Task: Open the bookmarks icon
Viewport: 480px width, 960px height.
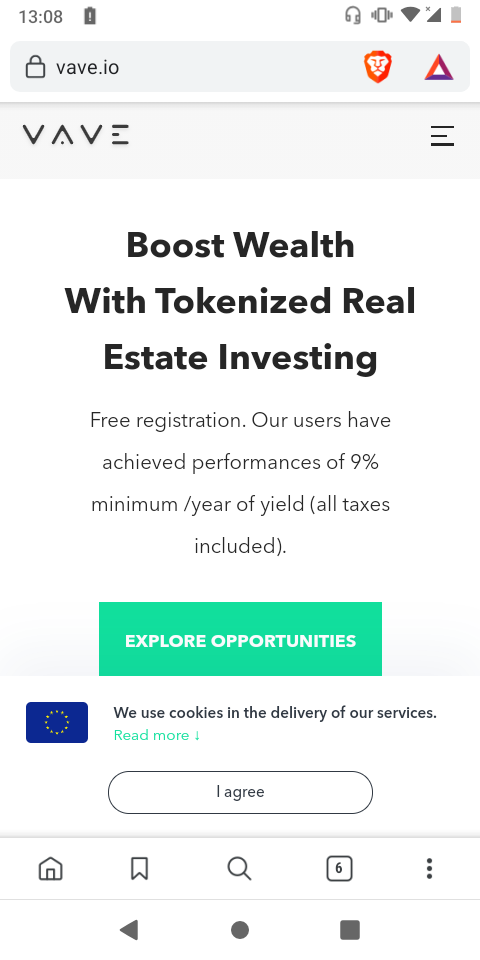Action: 140,868
